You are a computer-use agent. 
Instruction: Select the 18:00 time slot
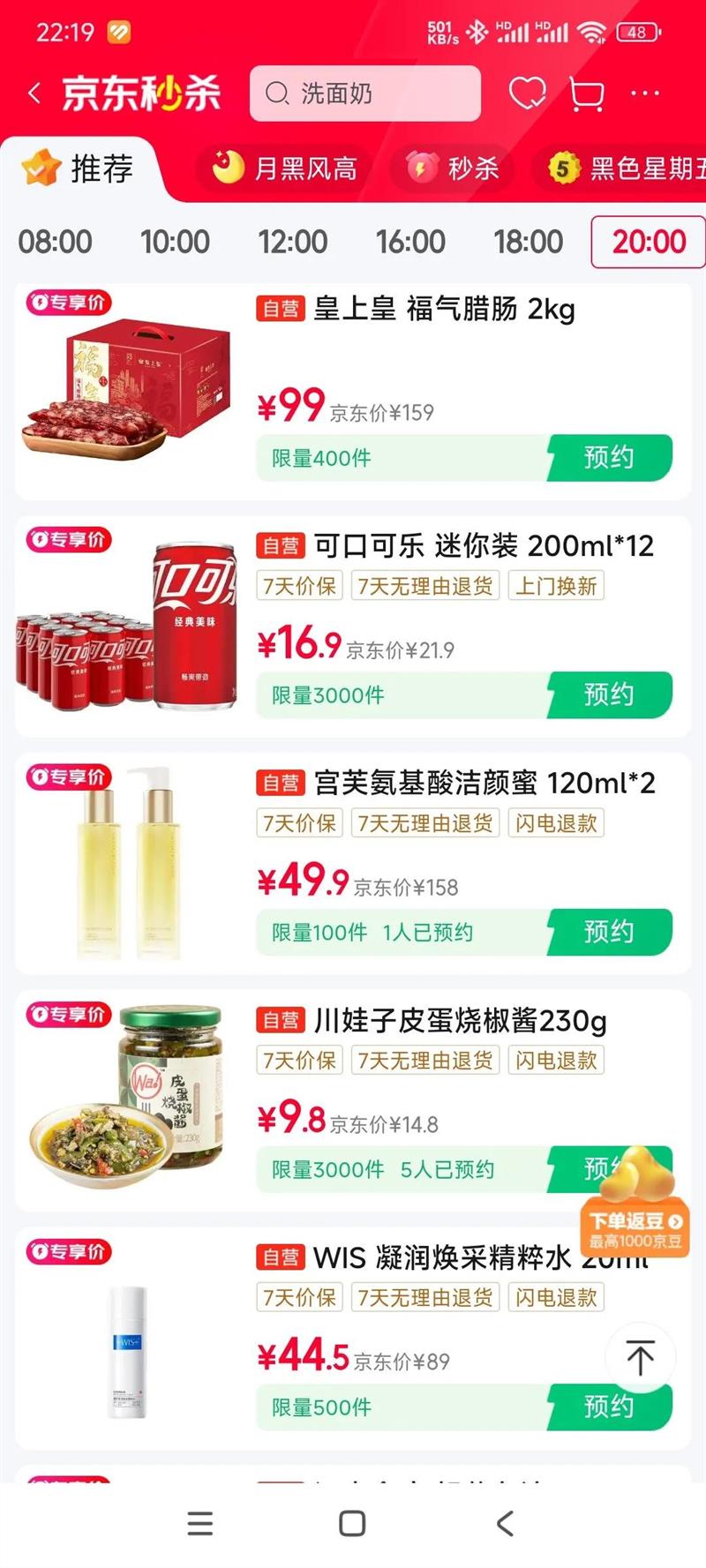528,242
